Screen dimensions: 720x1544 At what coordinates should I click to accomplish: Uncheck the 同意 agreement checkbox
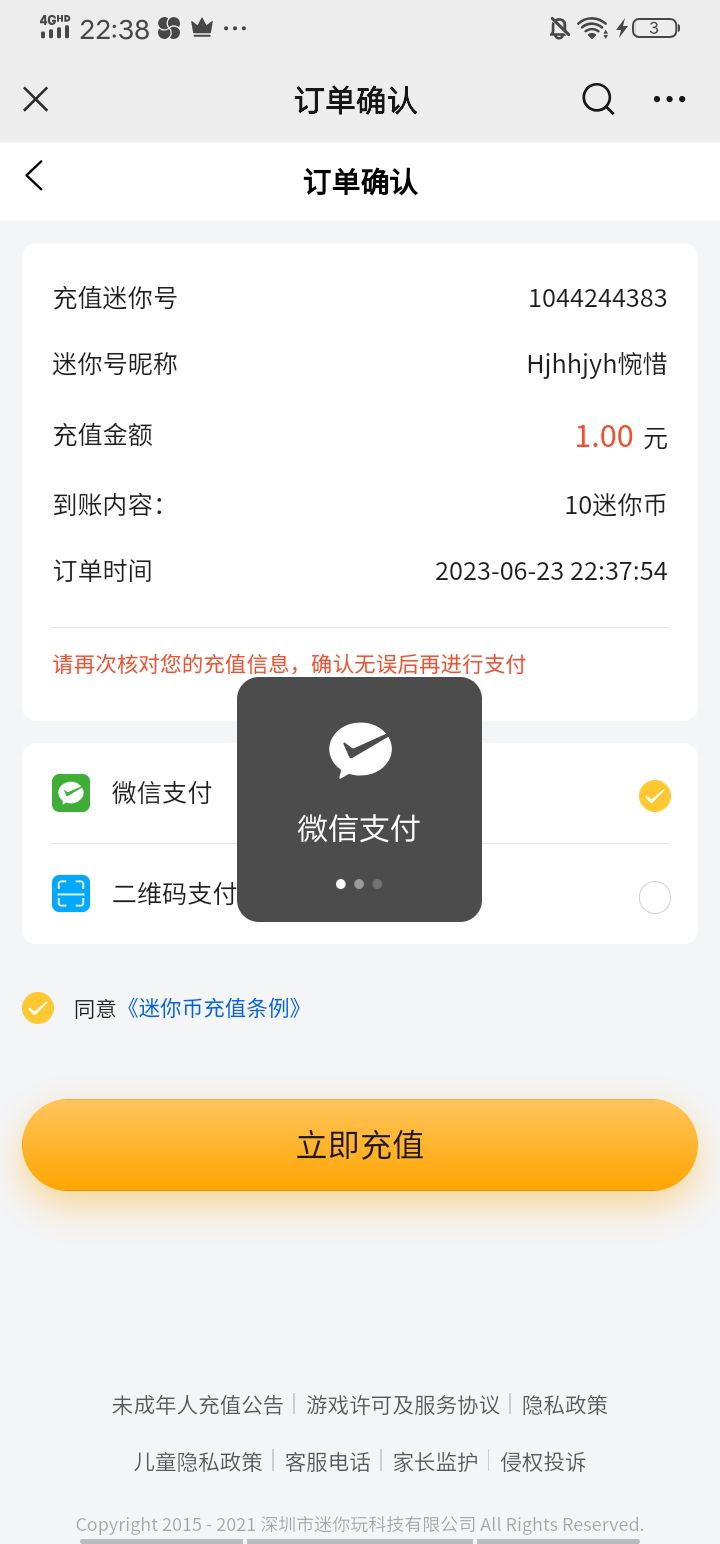click(x=38, y=1008)
